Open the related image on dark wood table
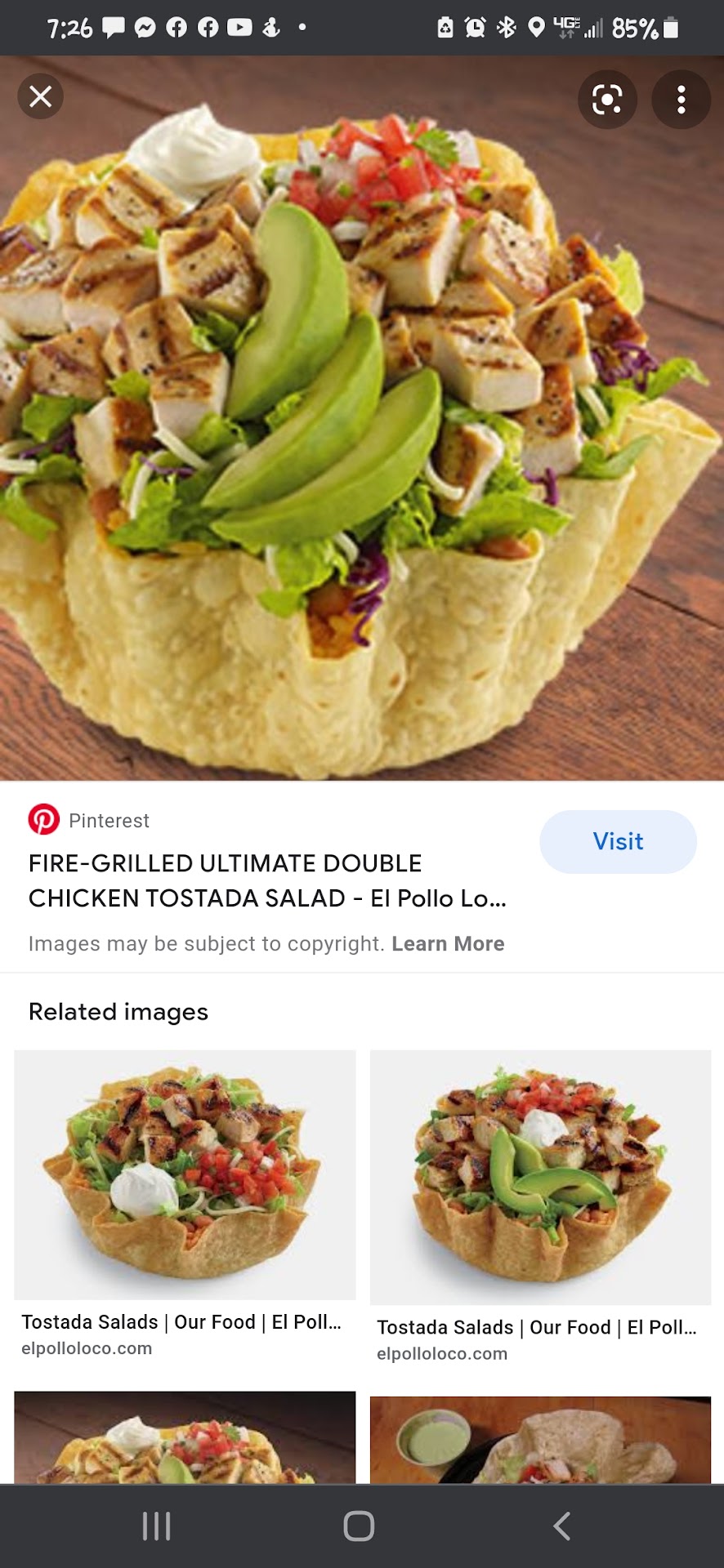Viewport: 724px width, 1568px height. 185,1437
